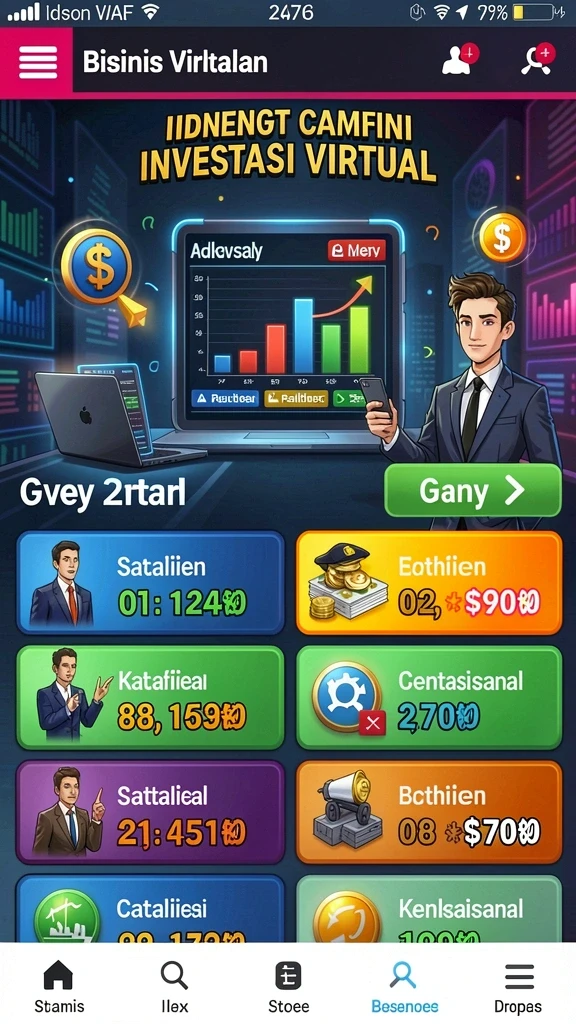The image size is (576, 1024).
Task: Open the hamburger drawer menu
Action: [x=37, y=62]
